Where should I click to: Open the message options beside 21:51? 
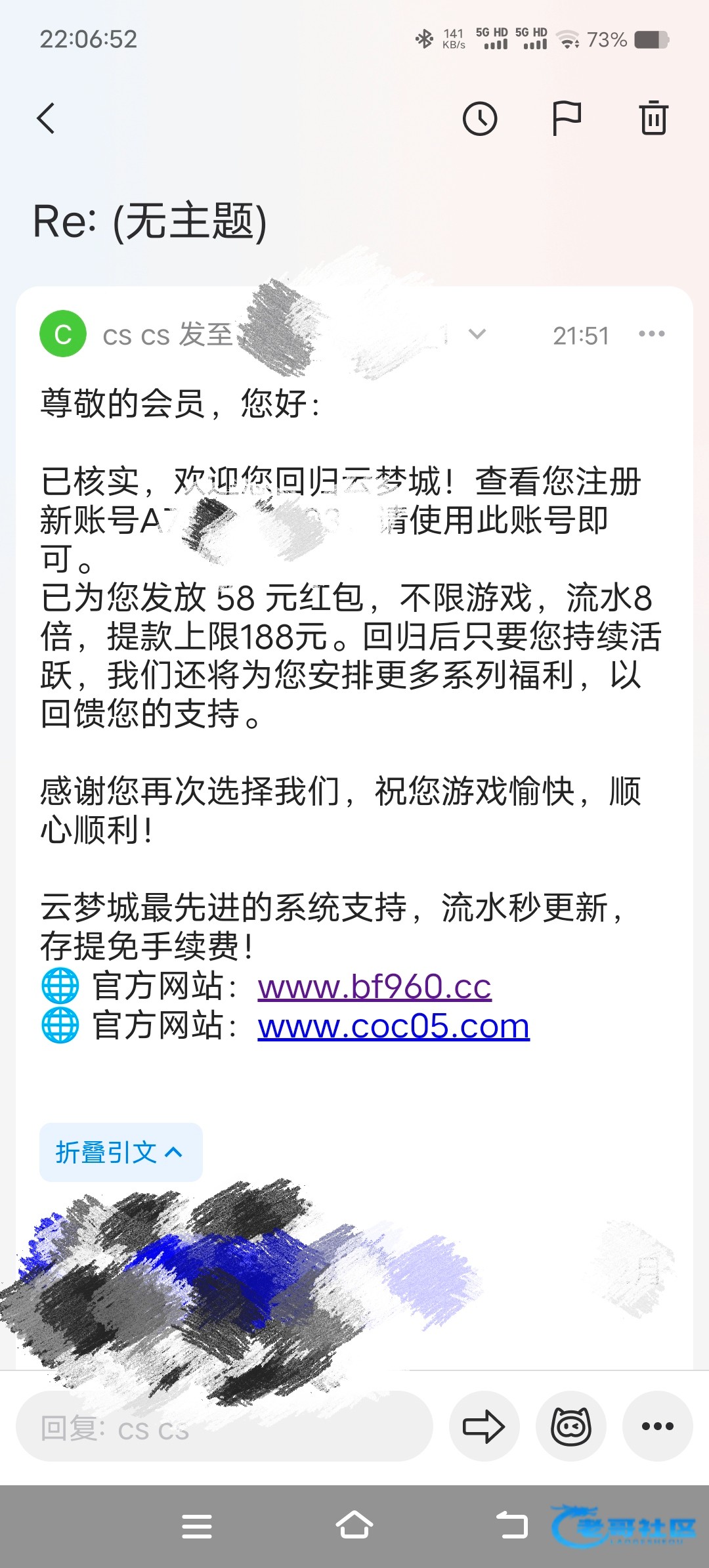click(x=652, y=334)
